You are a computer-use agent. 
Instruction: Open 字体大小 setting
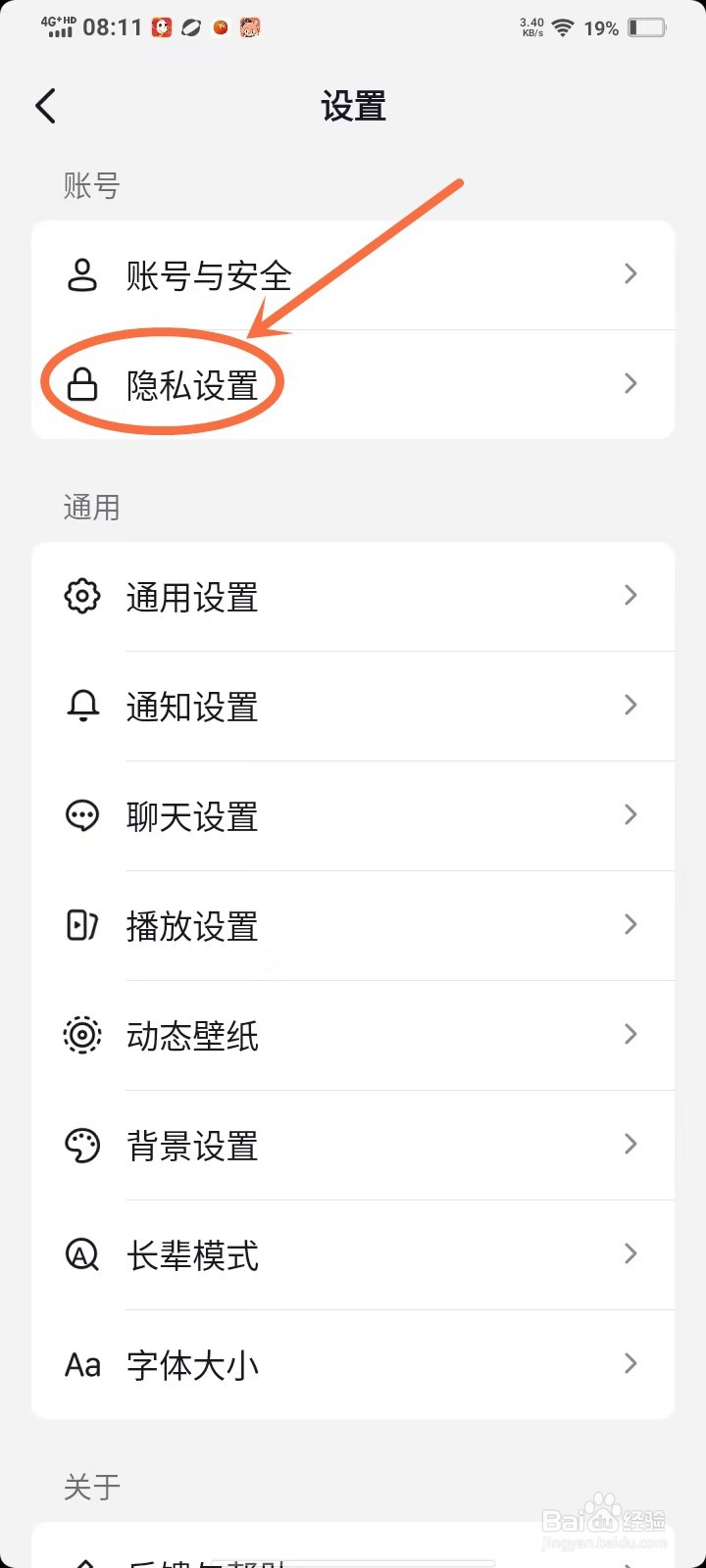pyautogui.click(x=353, y=1364)
